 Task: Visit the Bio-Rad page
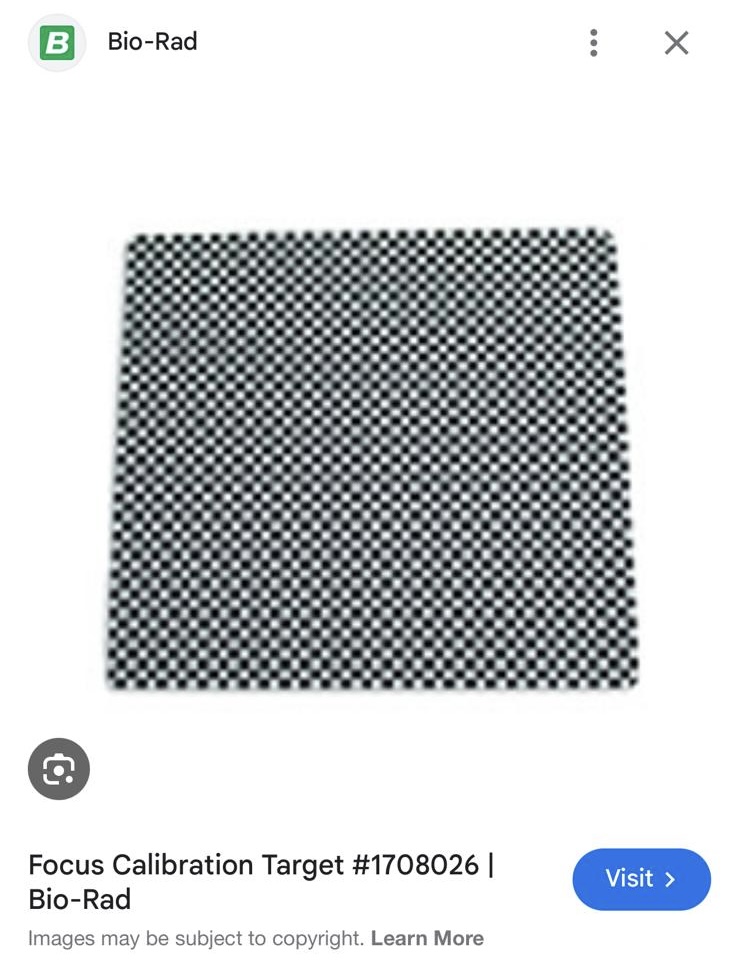tap(641, 879)
